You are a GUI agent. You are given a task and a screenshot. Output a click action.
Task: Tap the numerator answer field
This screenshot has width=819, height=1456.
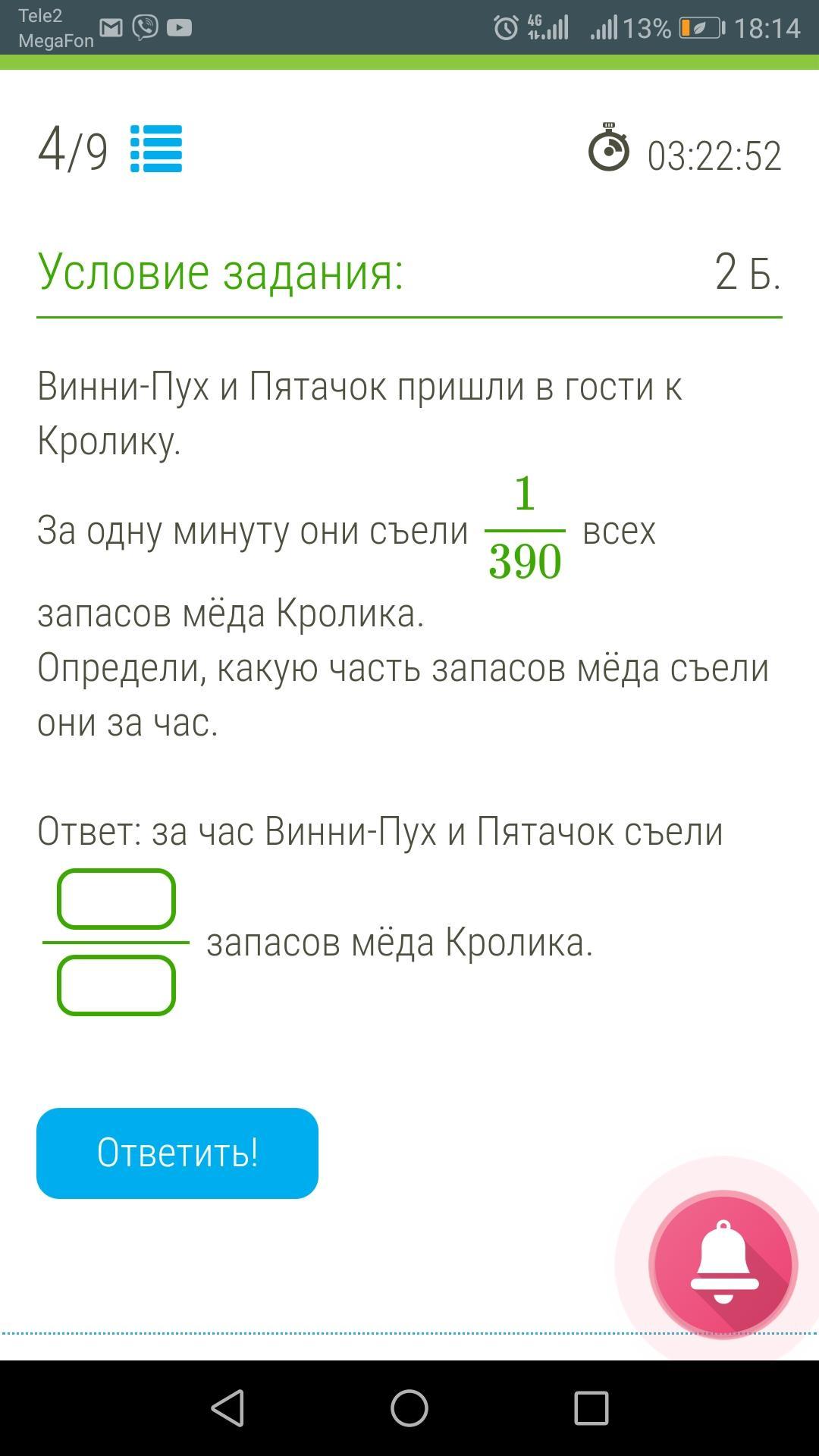click(116, 899)
